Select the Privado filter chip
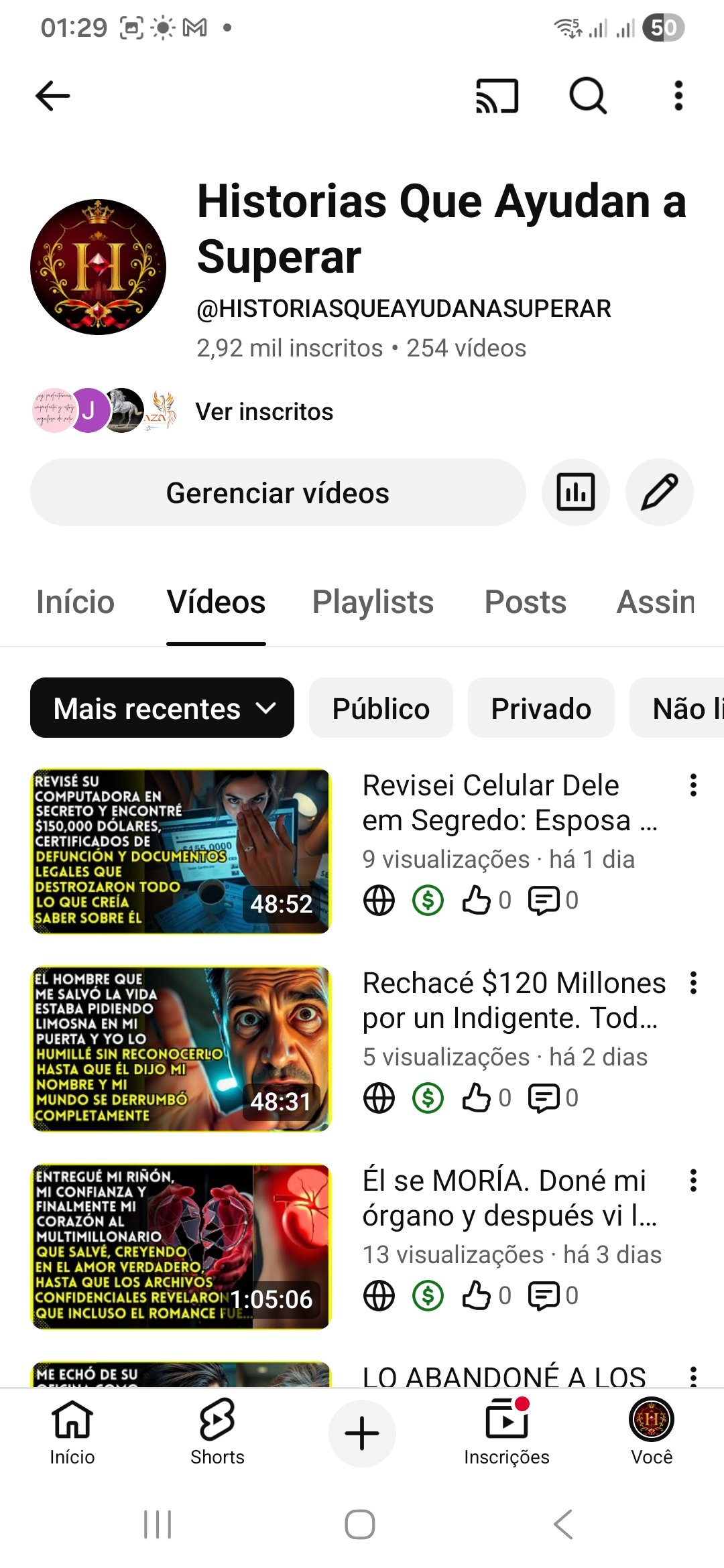This screenshot has width=724, height=1568. point(540,708)
